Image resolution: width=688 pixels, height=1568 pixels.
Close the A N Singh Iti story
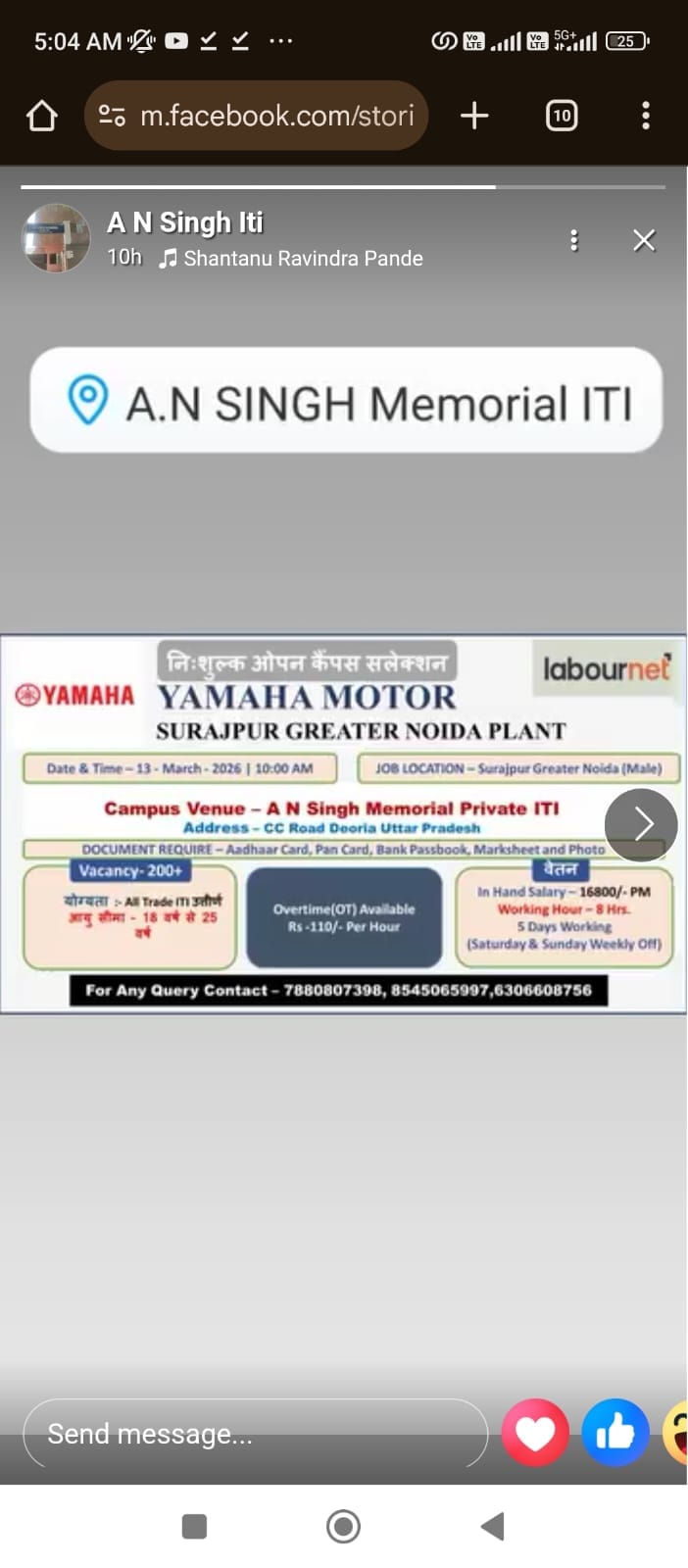(644, 240)
